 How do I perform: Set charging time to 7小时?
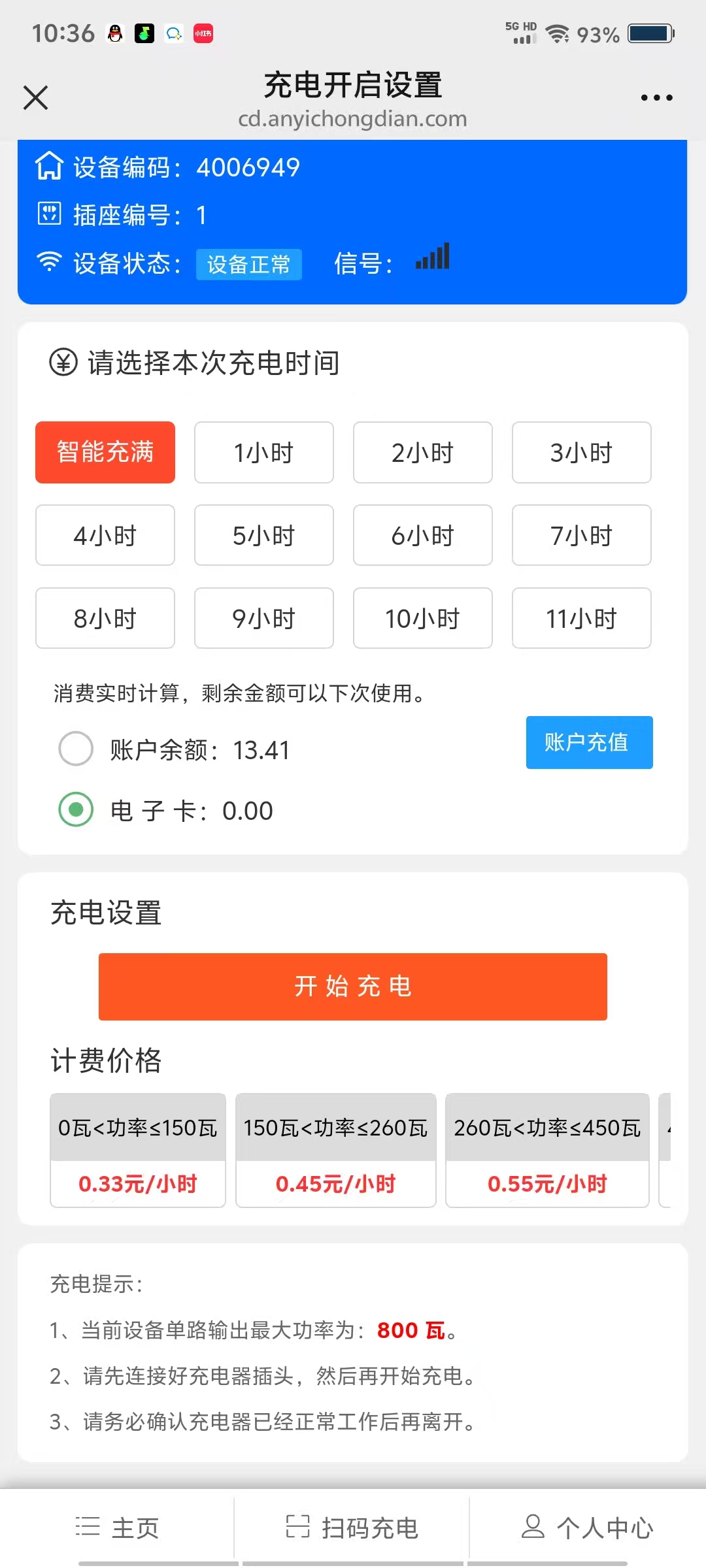click(x=581, y=535)
